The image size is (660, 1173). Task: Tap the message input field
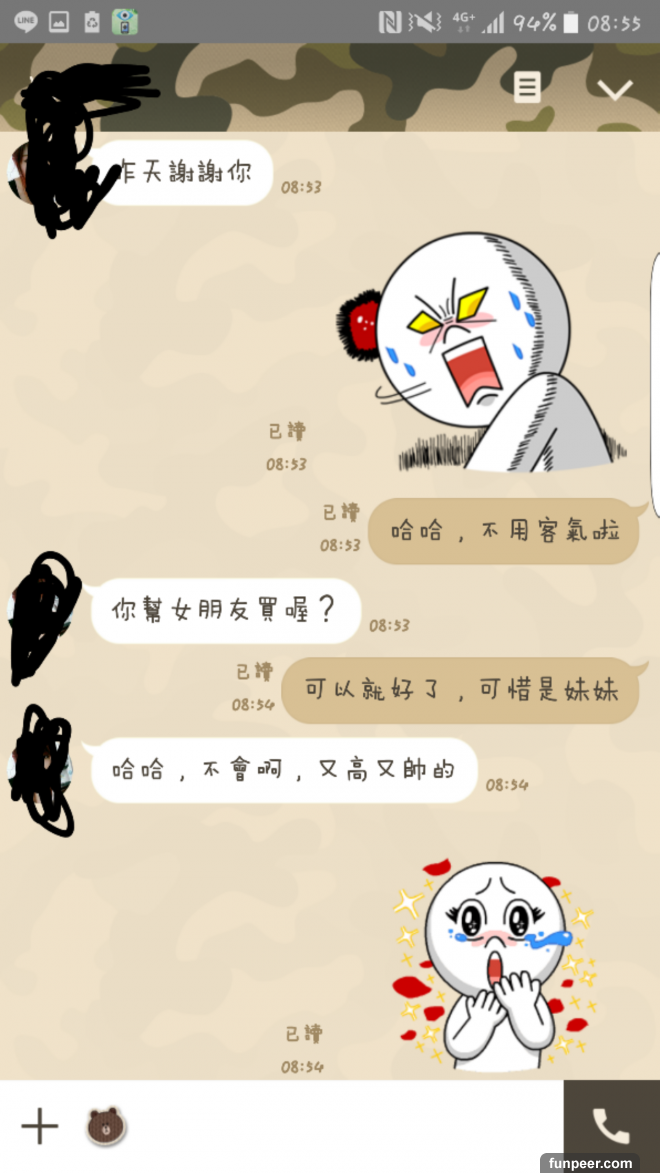pos(340,1127)
